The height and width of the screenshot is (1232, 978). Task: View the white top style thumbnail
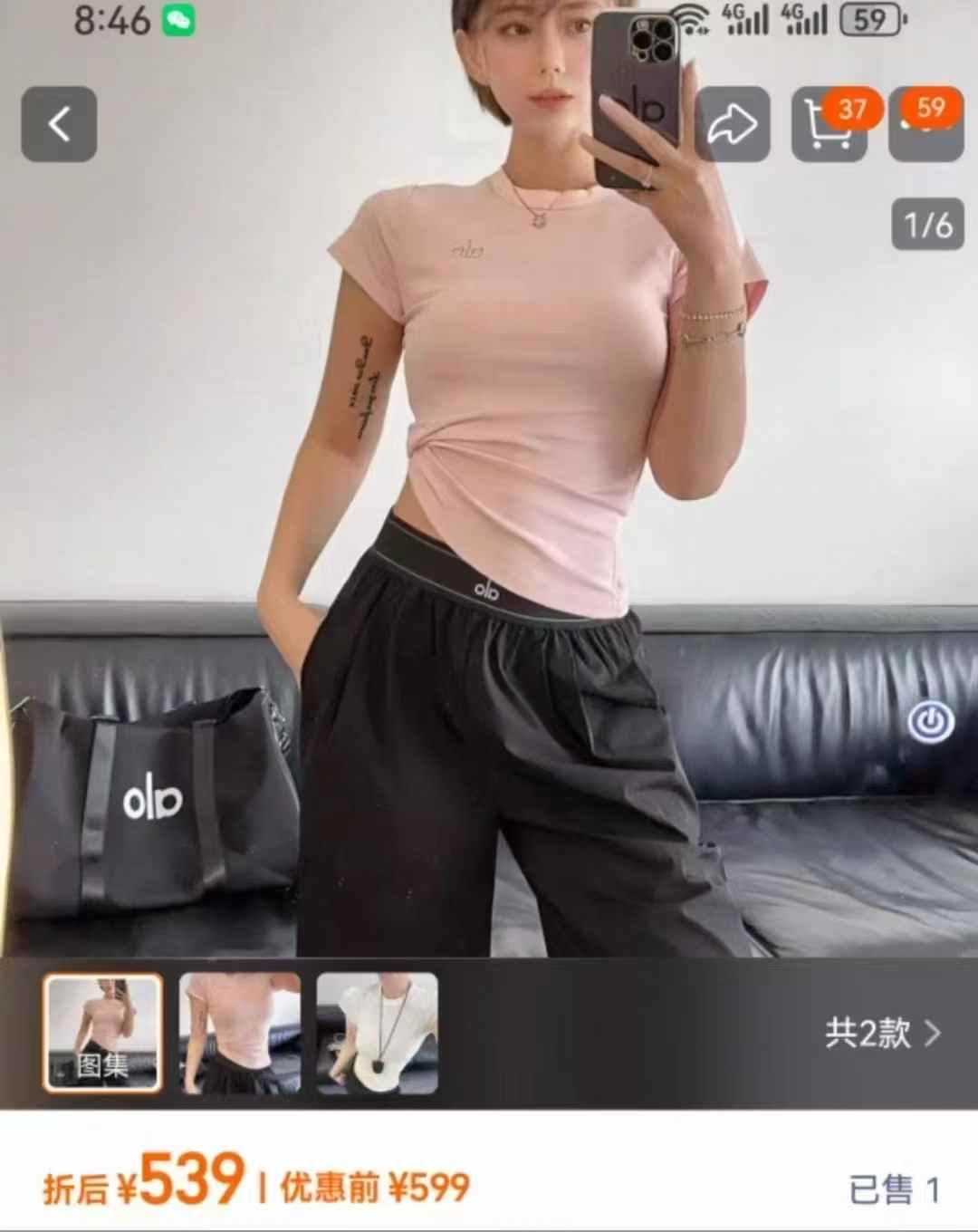point(377,1033)
